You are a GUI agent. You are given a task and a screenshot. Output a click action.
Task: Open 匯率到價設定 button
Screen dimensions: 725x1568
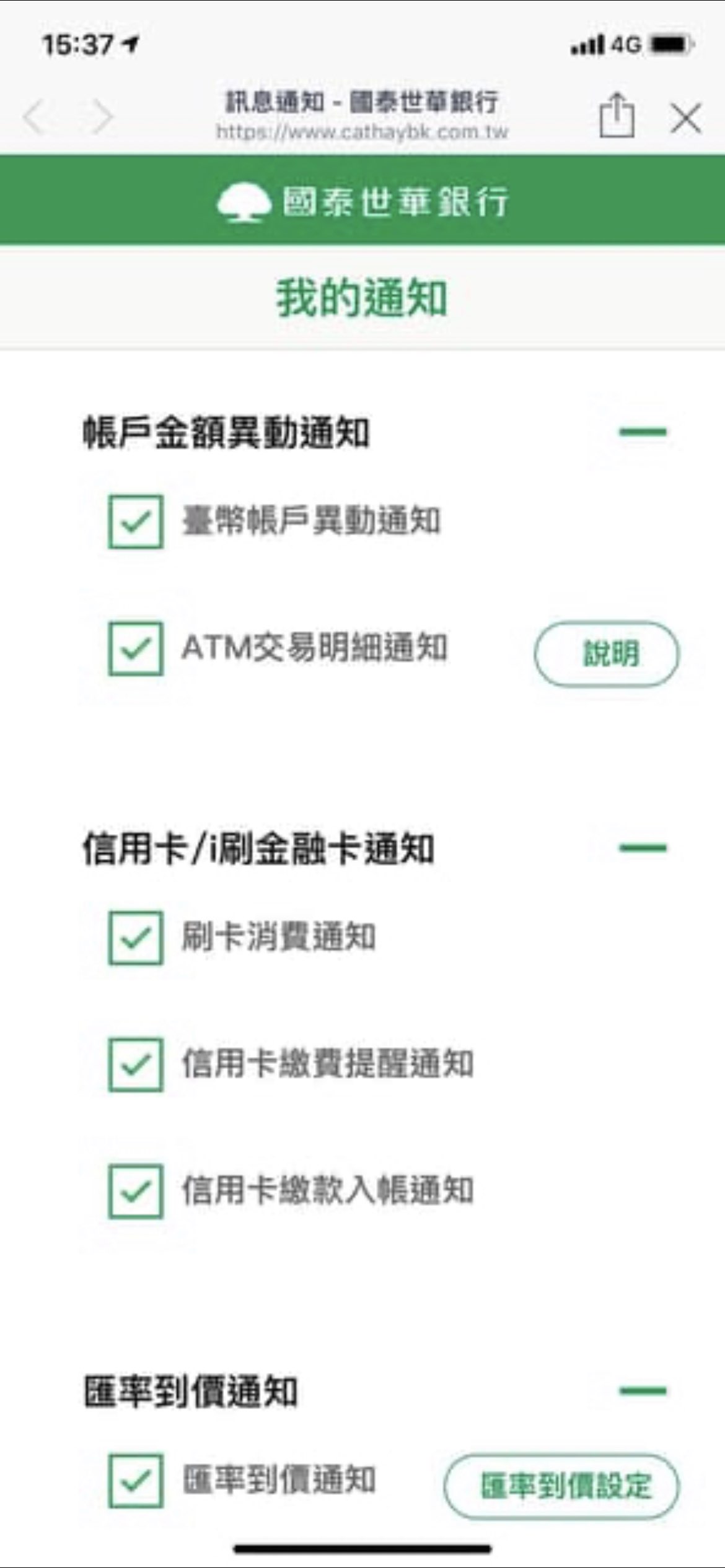click(561, 1486)
